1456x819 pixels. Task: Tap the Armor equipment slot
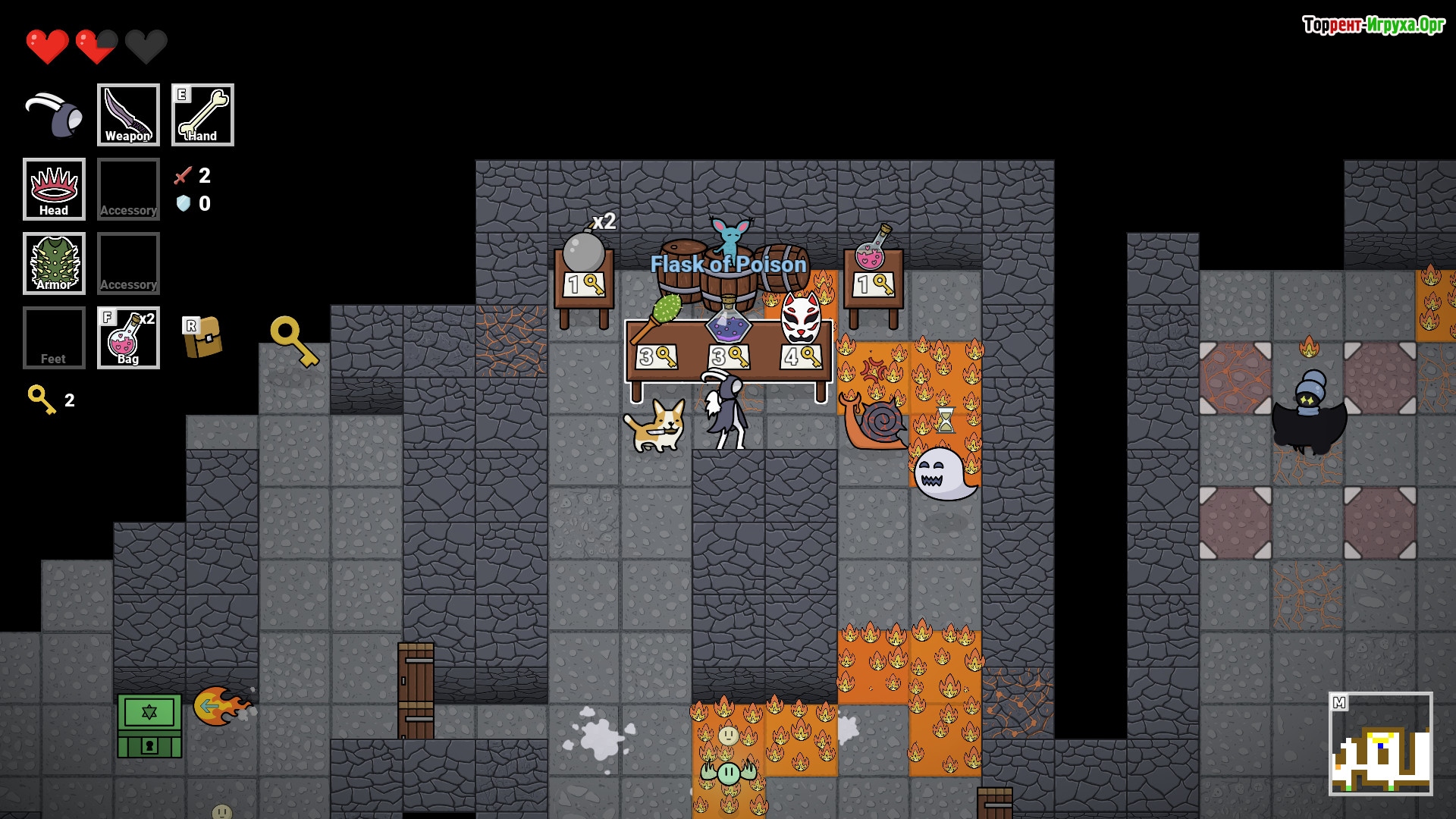(54, 263)
